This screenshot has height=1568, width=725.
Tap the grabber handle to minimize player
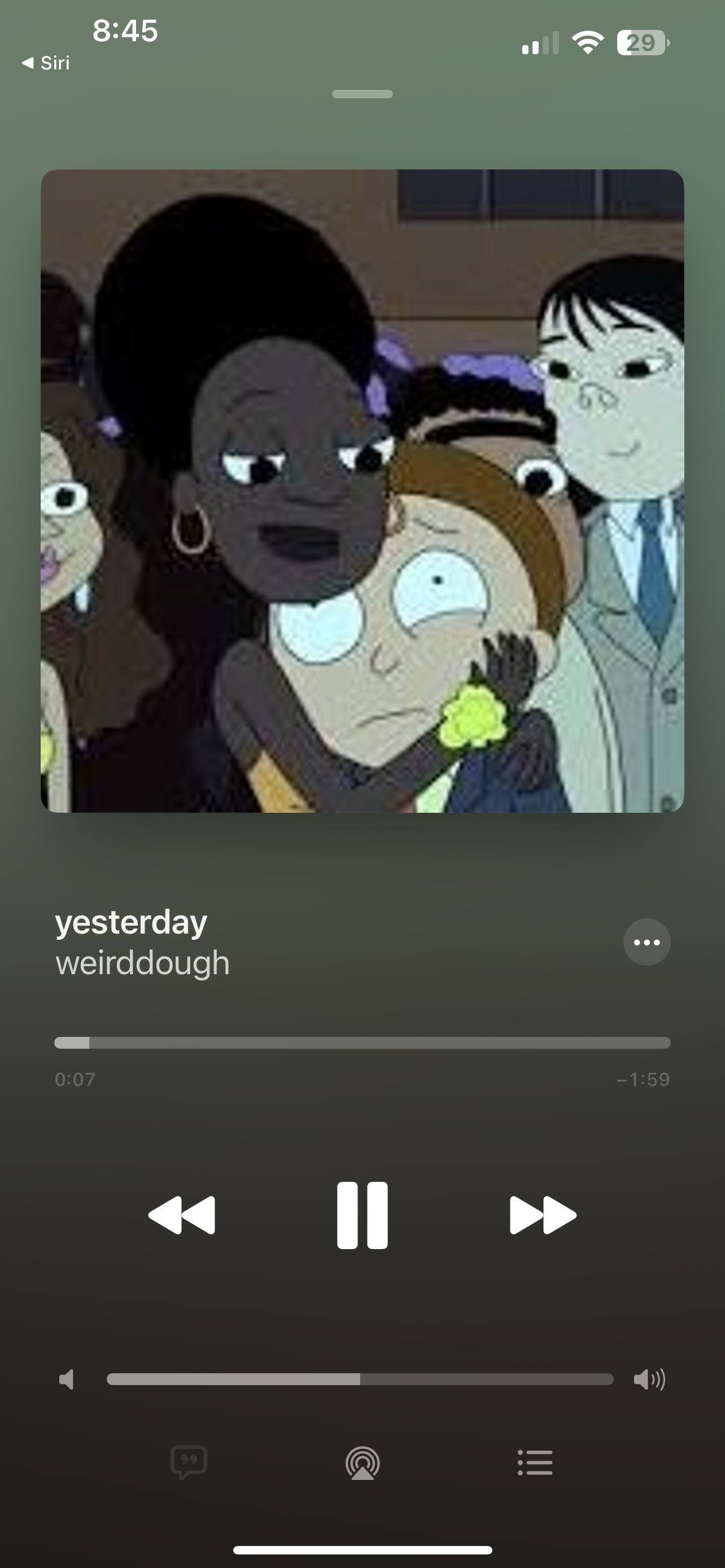coord(362,94)
